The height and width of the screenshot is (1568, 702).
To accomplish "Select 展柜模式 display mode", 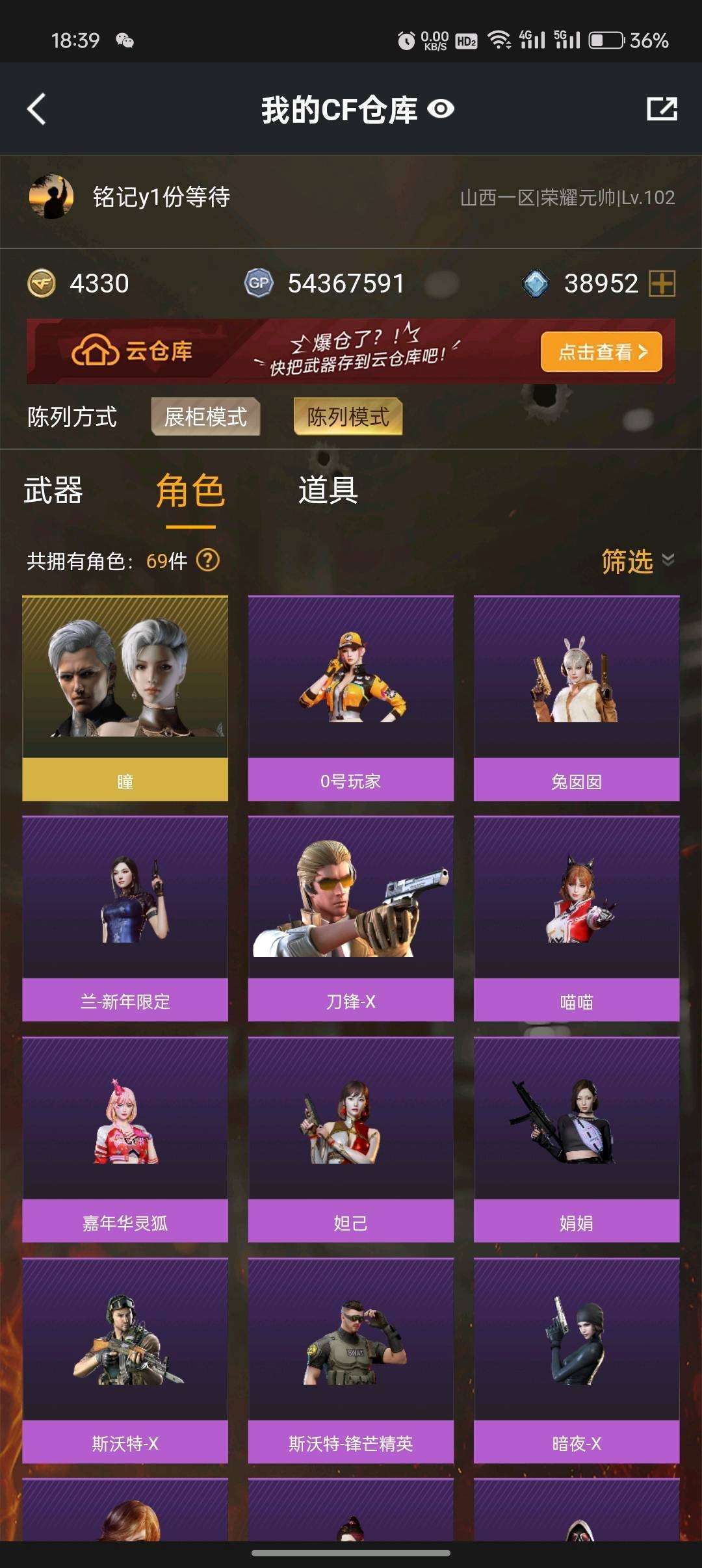I will pyautogui.click(x=205, y=417).
